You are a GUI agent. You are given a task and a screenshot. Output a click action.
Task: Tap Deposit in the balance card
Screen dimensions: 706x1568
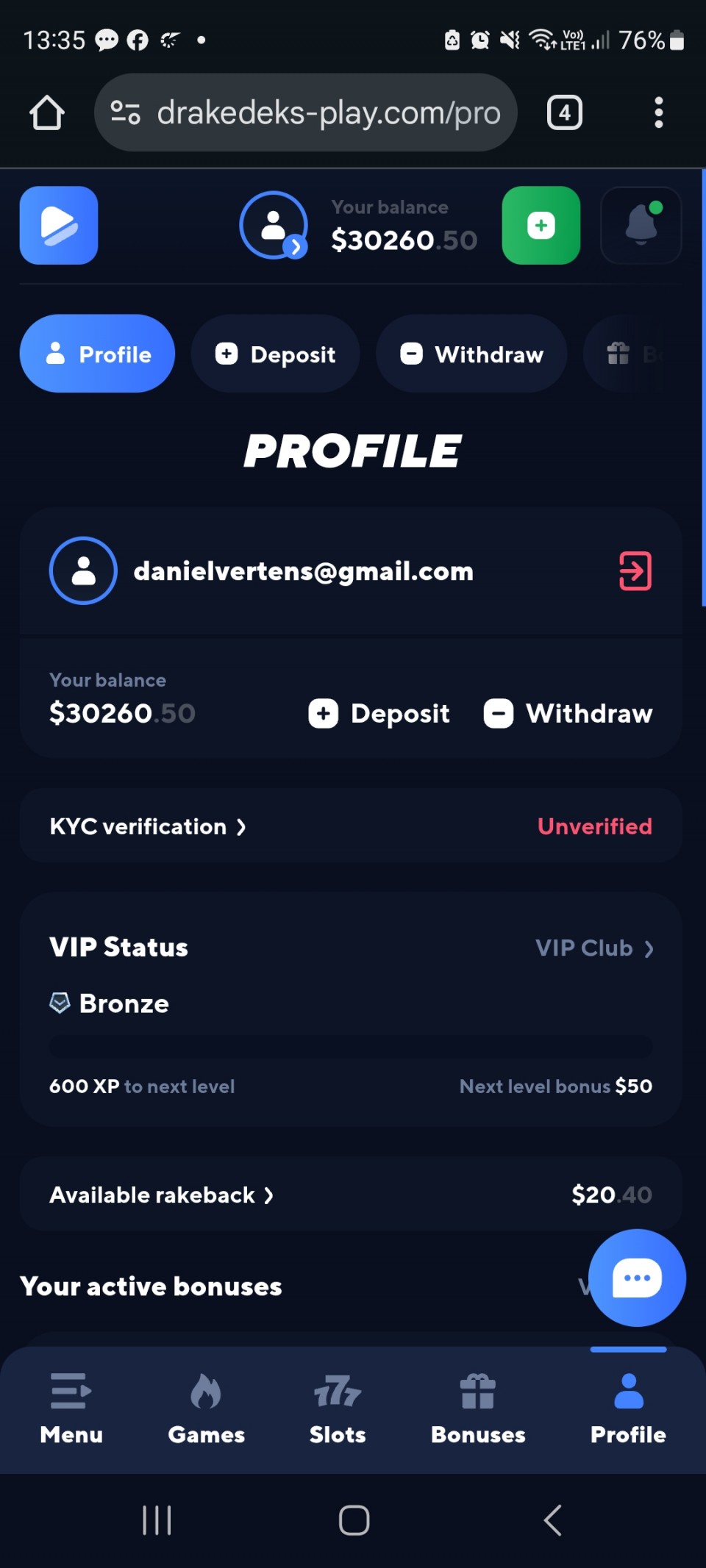(x=379, y=714)
